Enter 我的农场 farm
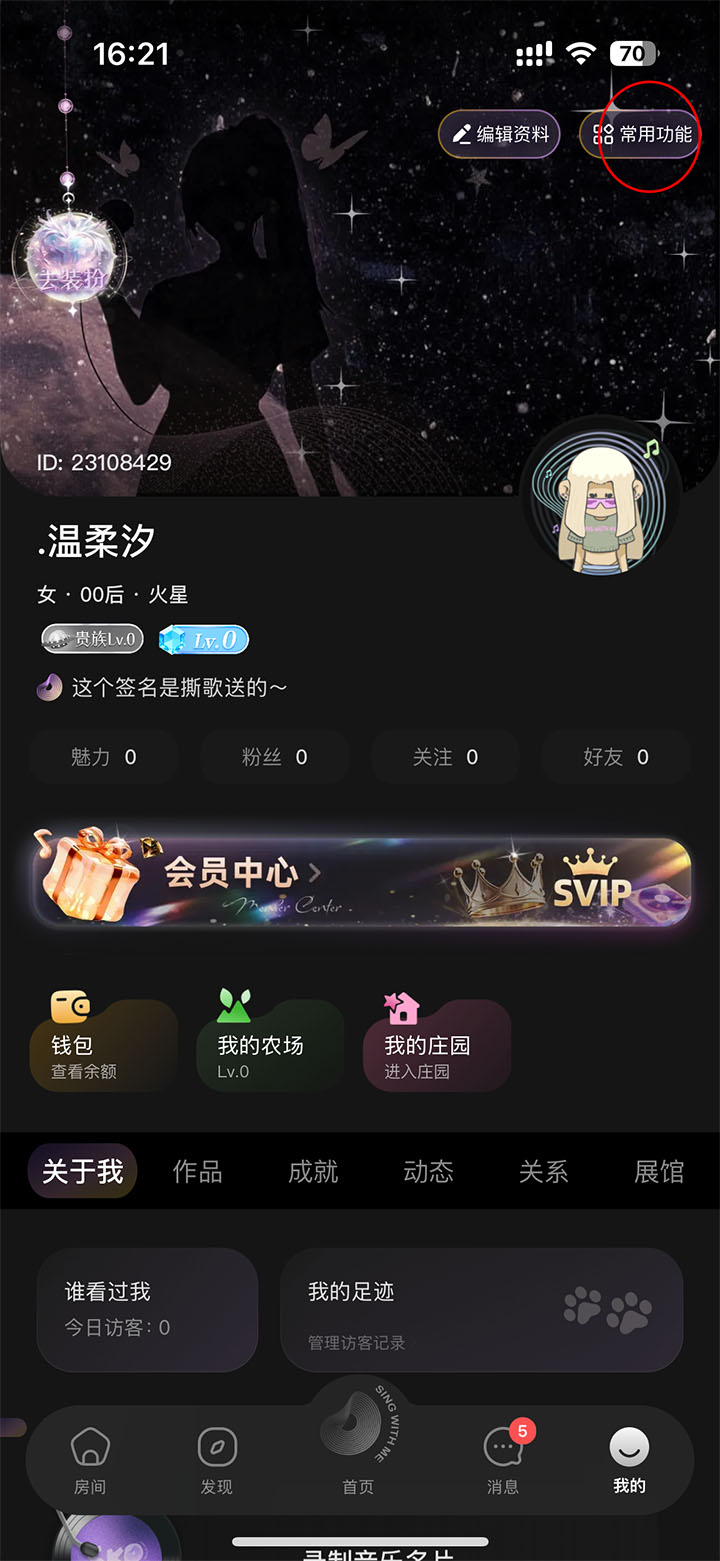This screenshot has height=1561, width=720. pyautogui.click(x=270, y=1044)
